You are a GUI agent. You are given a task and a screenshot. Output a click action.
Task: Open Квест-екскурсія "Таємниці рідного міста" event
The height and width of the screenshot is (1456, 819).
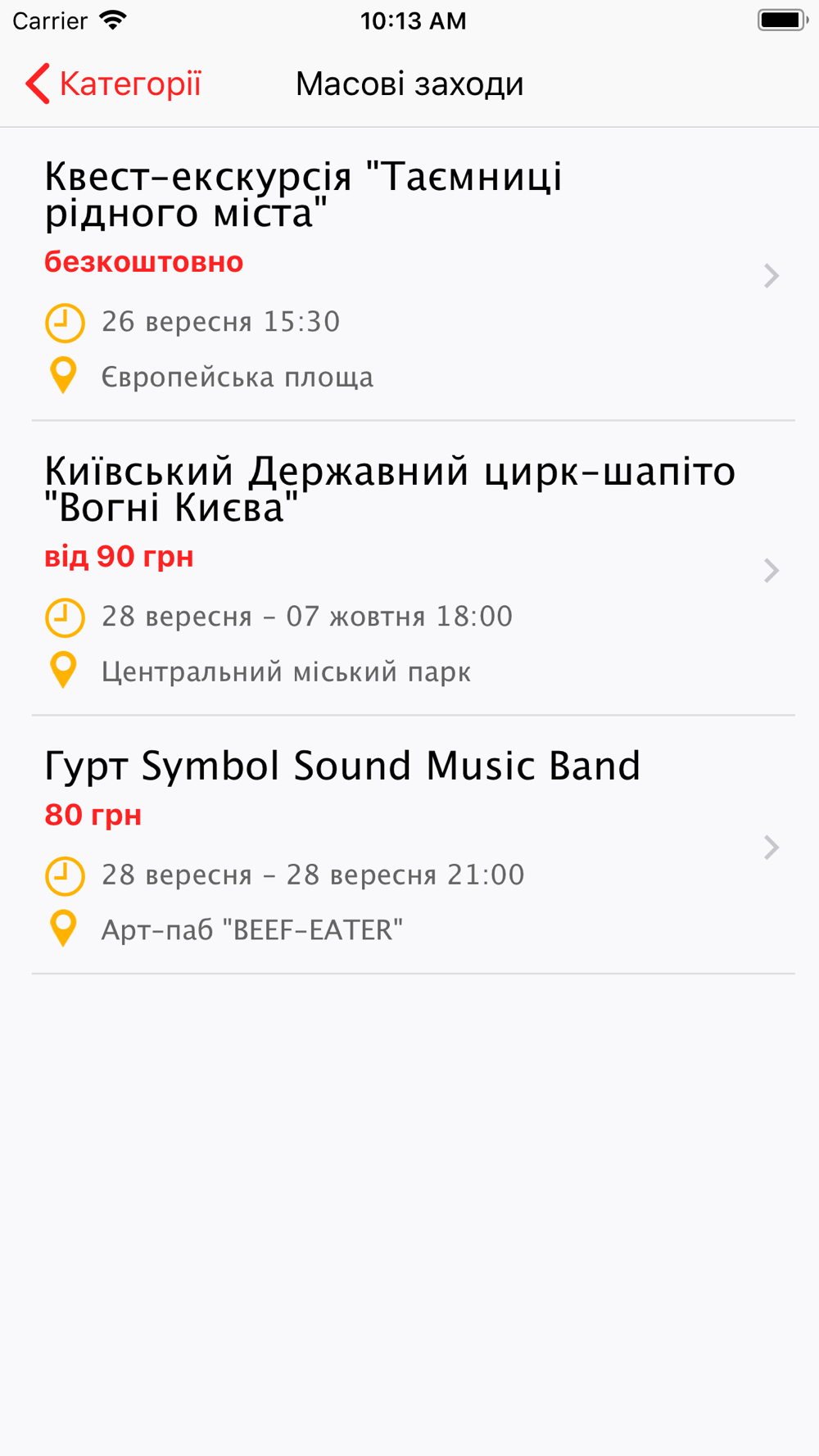(409, 275)
